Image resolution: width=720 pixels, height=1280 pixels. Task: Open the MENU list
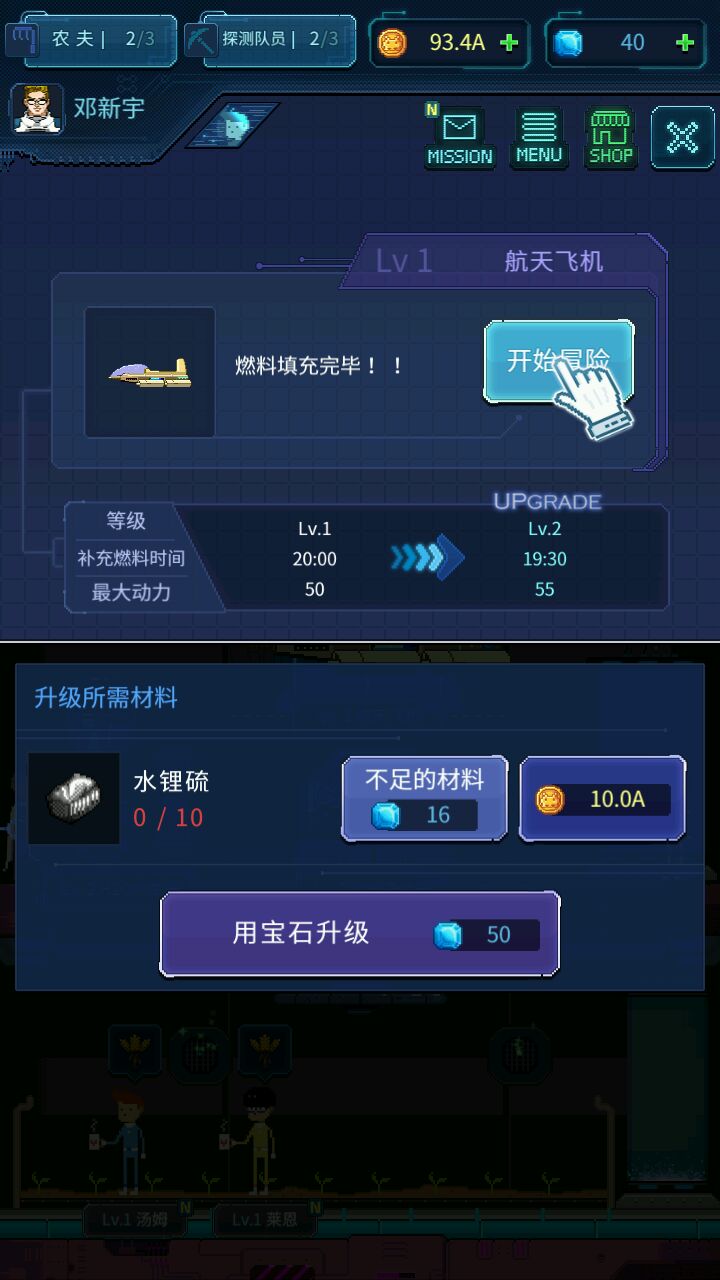coord(539,137)
